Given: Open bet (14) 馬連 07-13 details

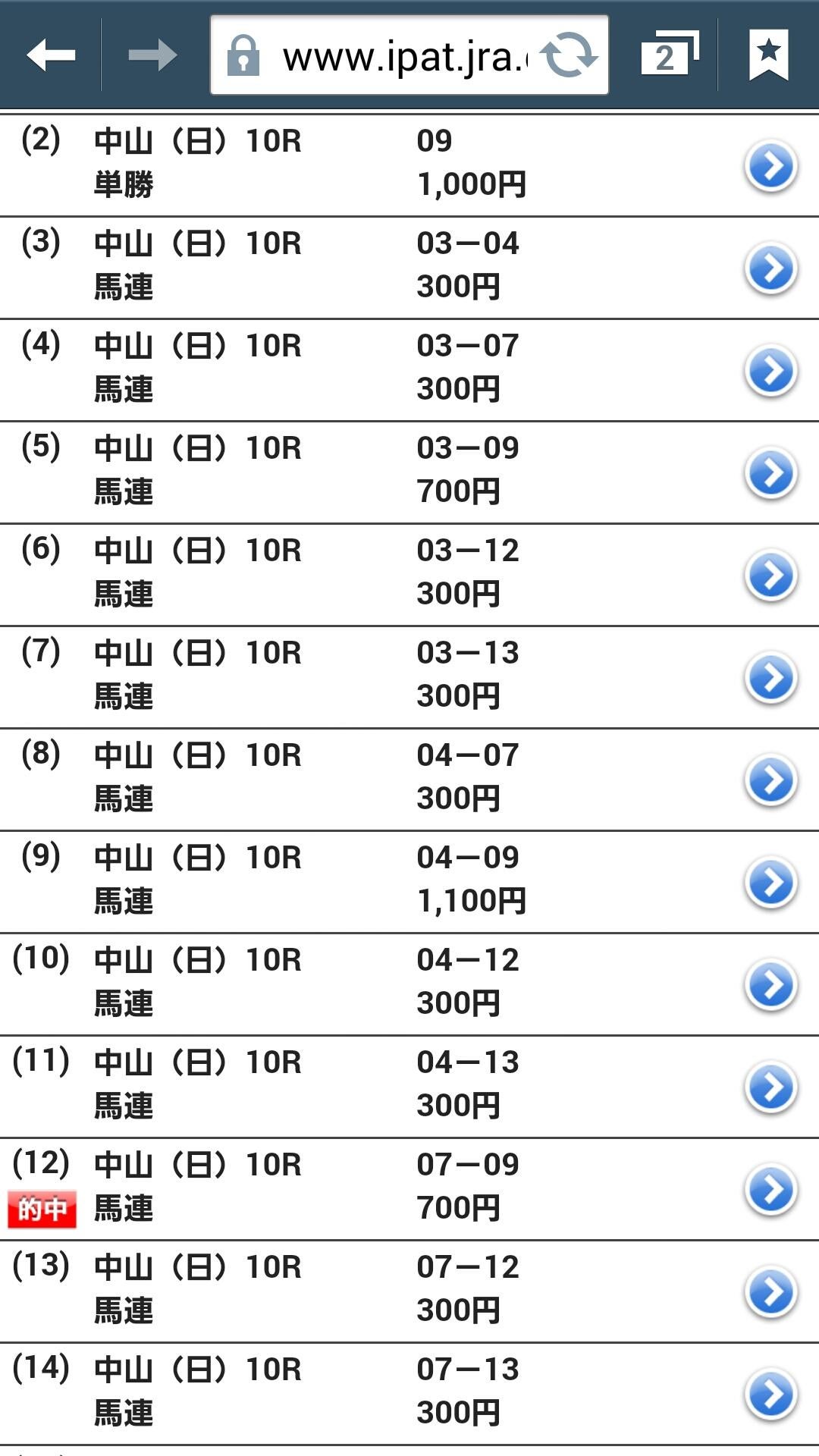Looking at the screenshot, I should pyautogui.click(x=770, y=1395).
